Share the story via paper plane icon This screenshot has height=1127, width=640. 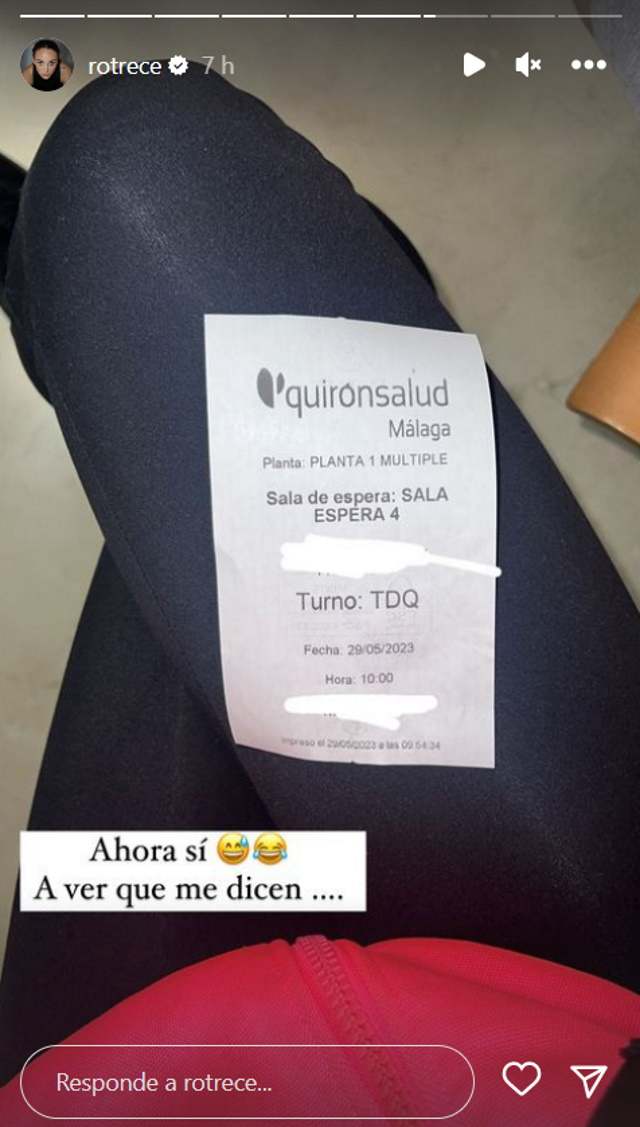pyautogui.click(x=589, y=1080)
